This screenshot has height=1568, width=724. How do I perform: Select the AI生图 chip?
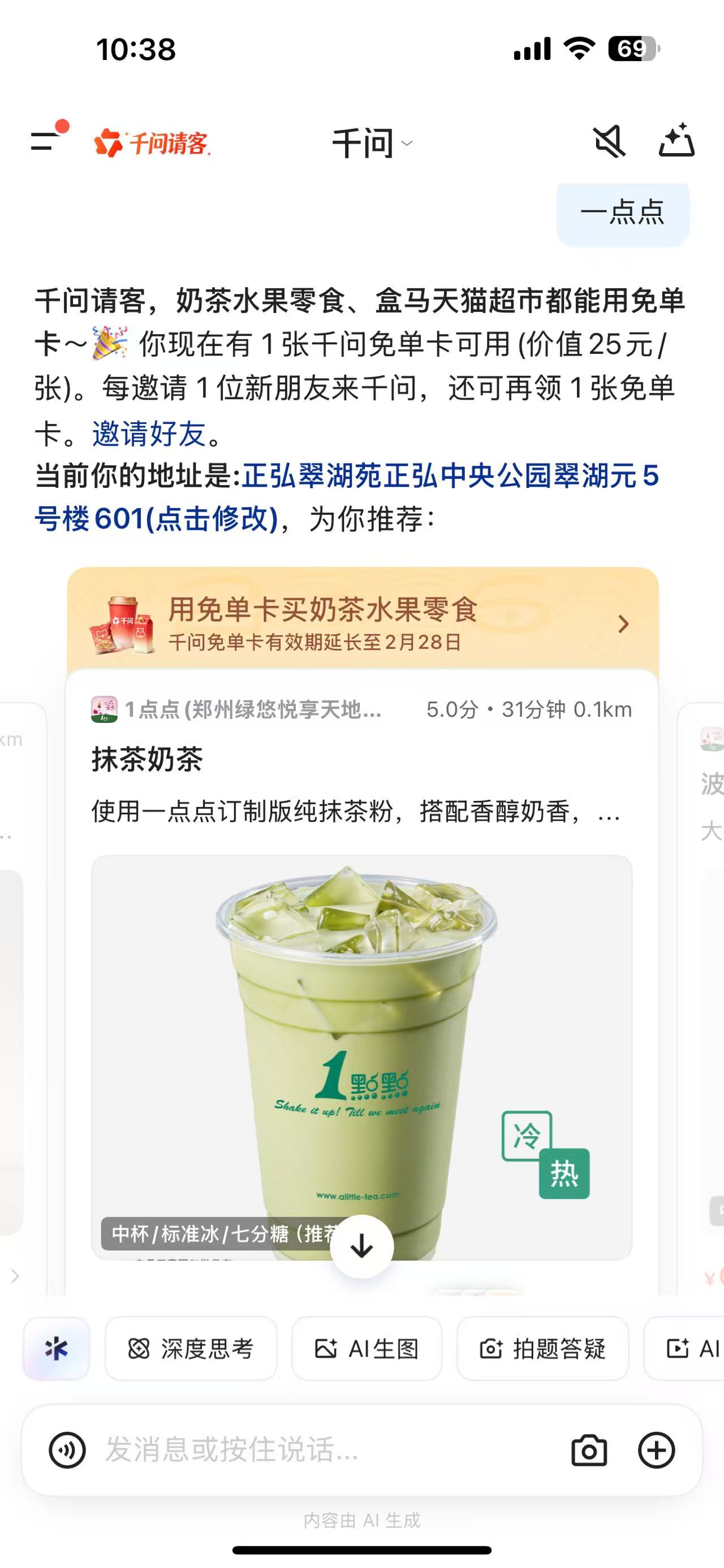pos(367,1349)
